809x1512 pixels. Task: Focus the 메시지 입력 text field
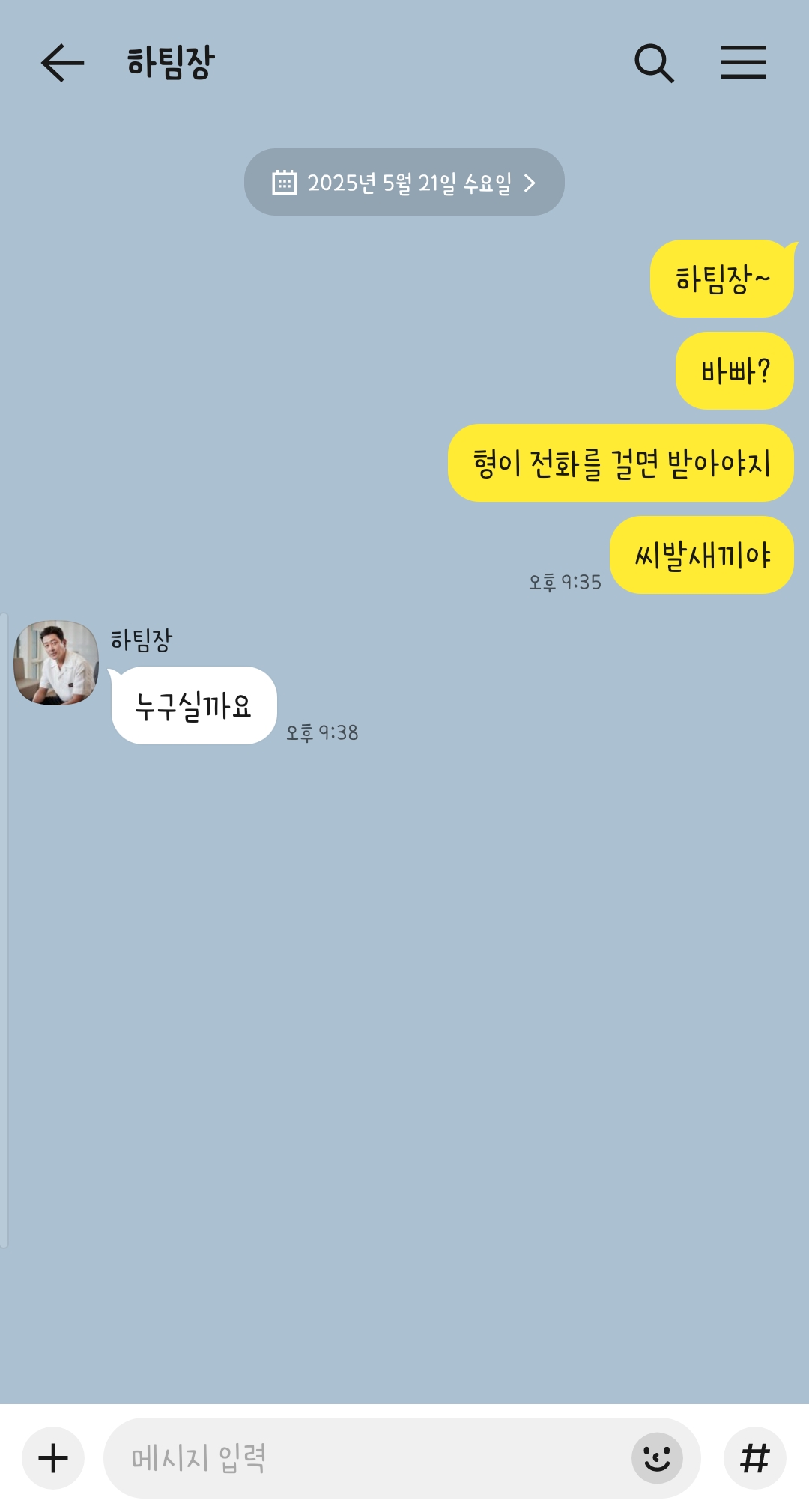click(367, 1458)
